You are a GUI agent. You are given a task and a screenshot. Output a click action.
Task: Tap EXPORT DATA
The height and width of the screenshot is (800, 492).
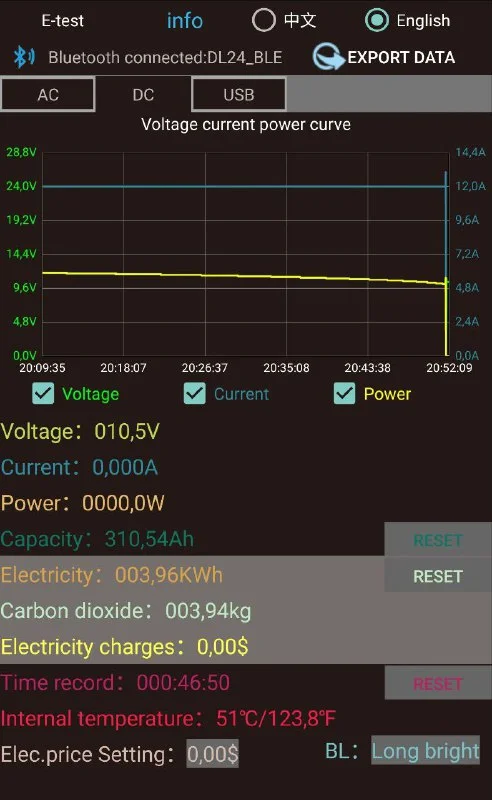pos(384,57)
